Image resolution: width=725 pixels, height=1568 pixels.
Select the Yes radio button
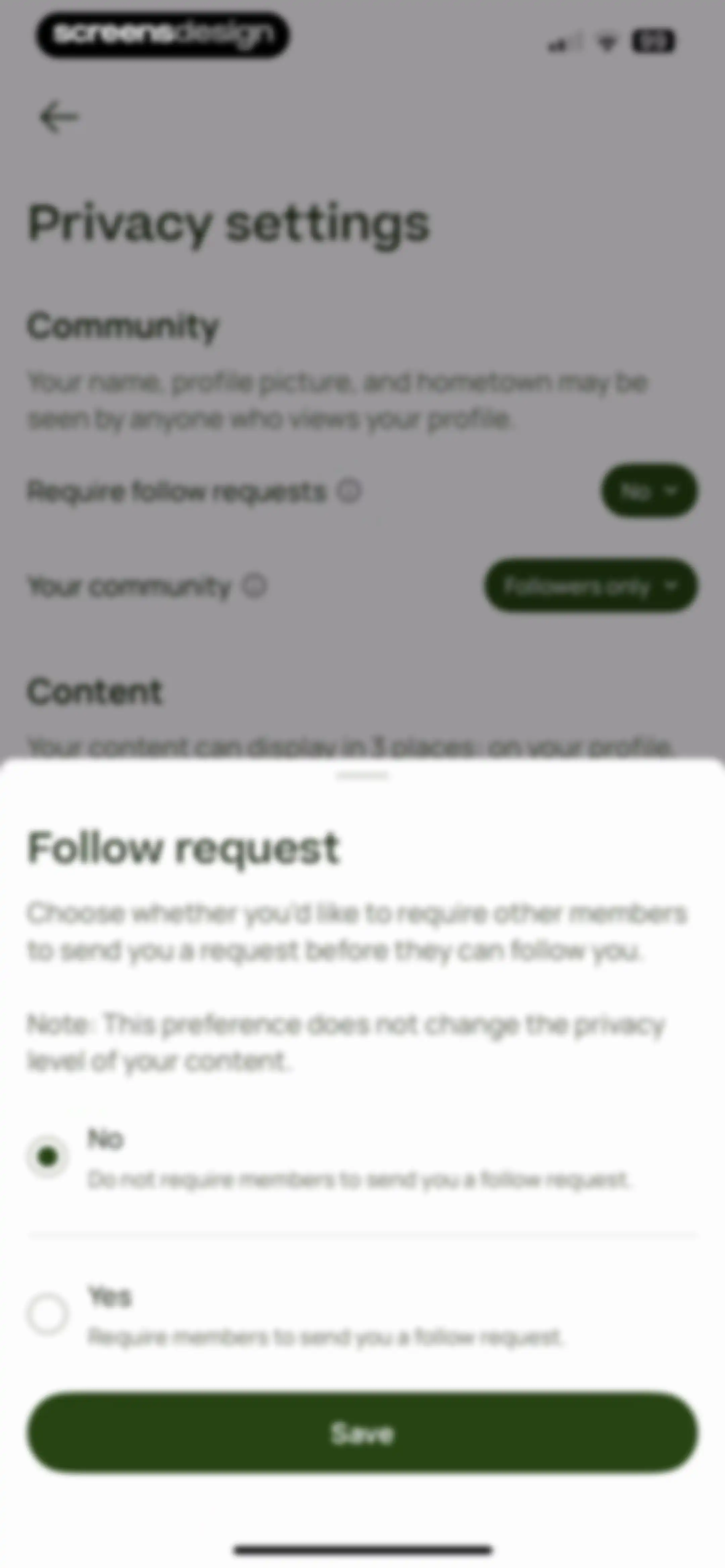click(47, 1314)
